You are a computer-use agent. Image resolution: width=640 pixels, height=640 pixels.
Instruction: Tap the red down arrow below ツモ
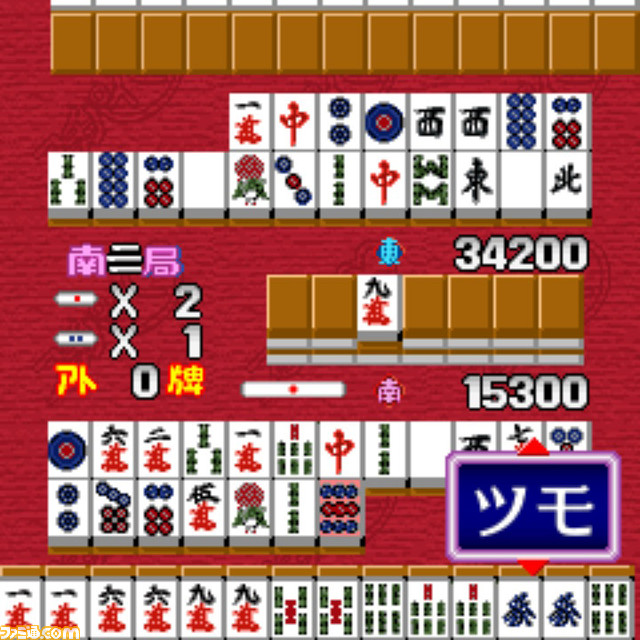click(531, 567)
